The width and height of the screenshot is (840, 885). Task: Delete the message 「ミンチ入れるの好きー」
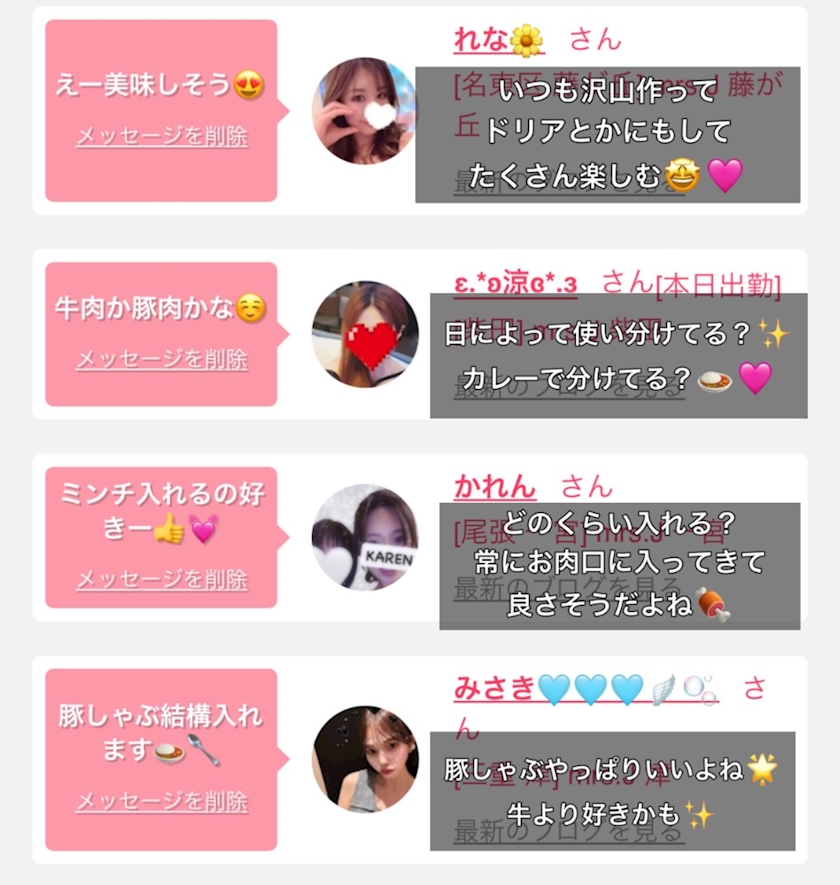(161, 579)
